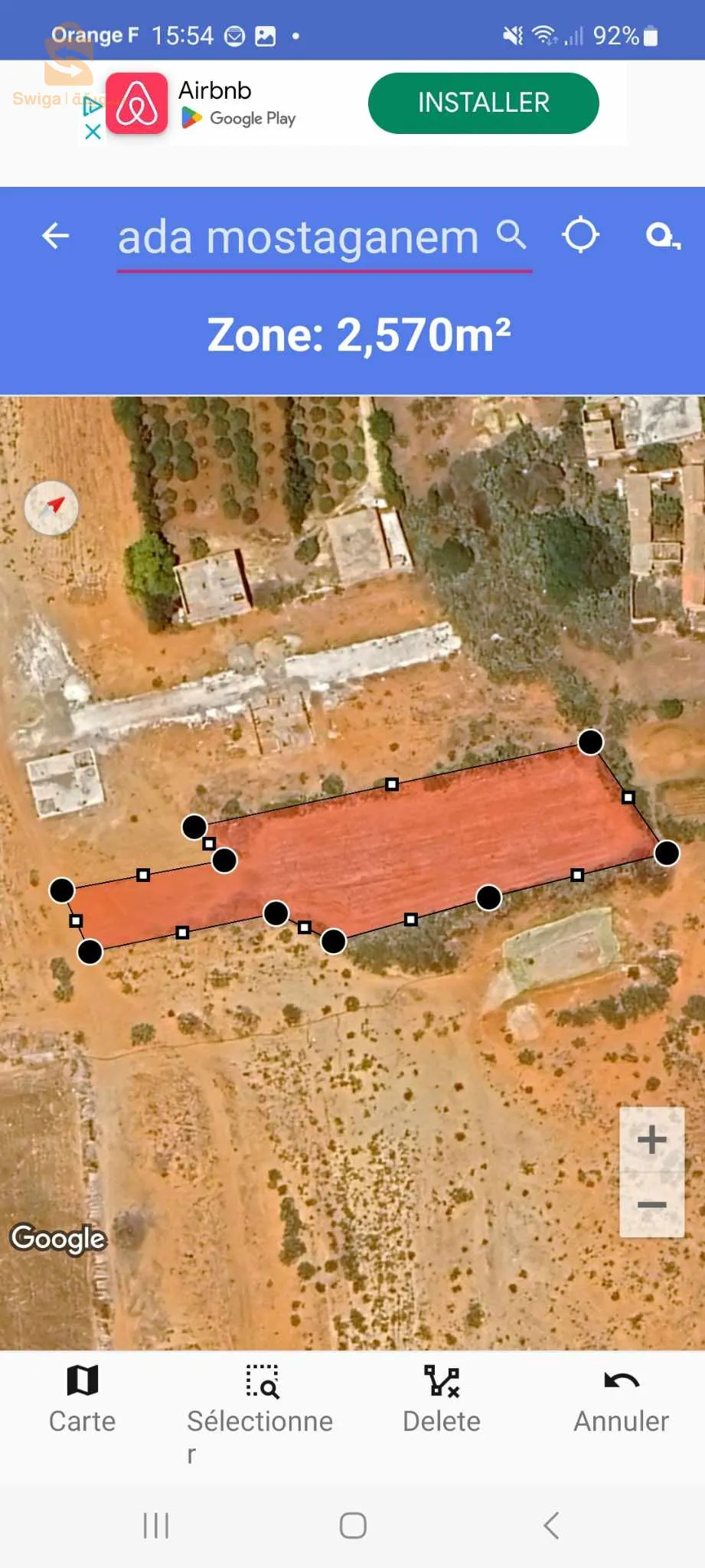Close the Airbnb ad banner
Viewport: 705px width, 1568px height.
[93, 132]
